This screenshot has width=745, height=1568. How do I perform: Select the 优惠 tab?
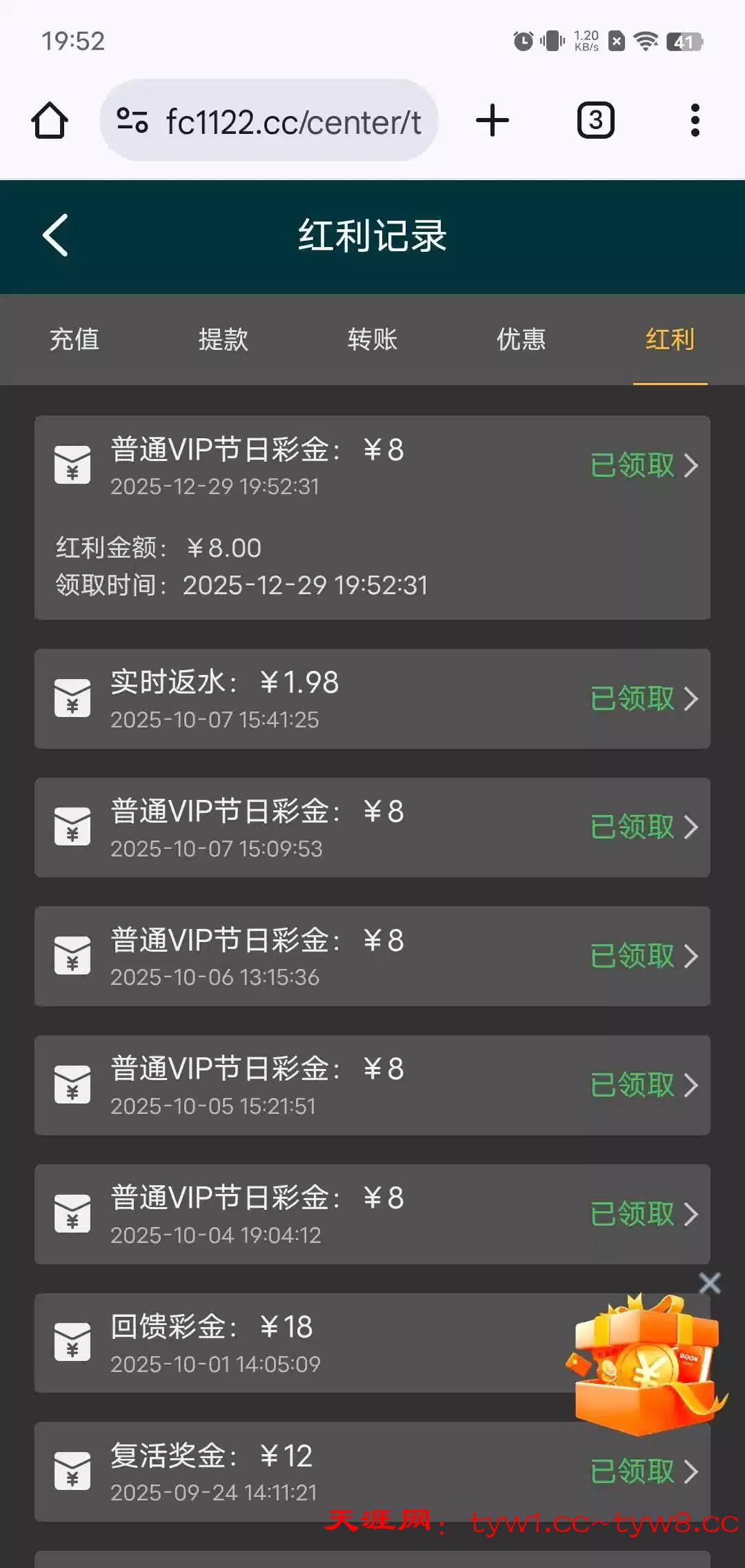point(521,340)
